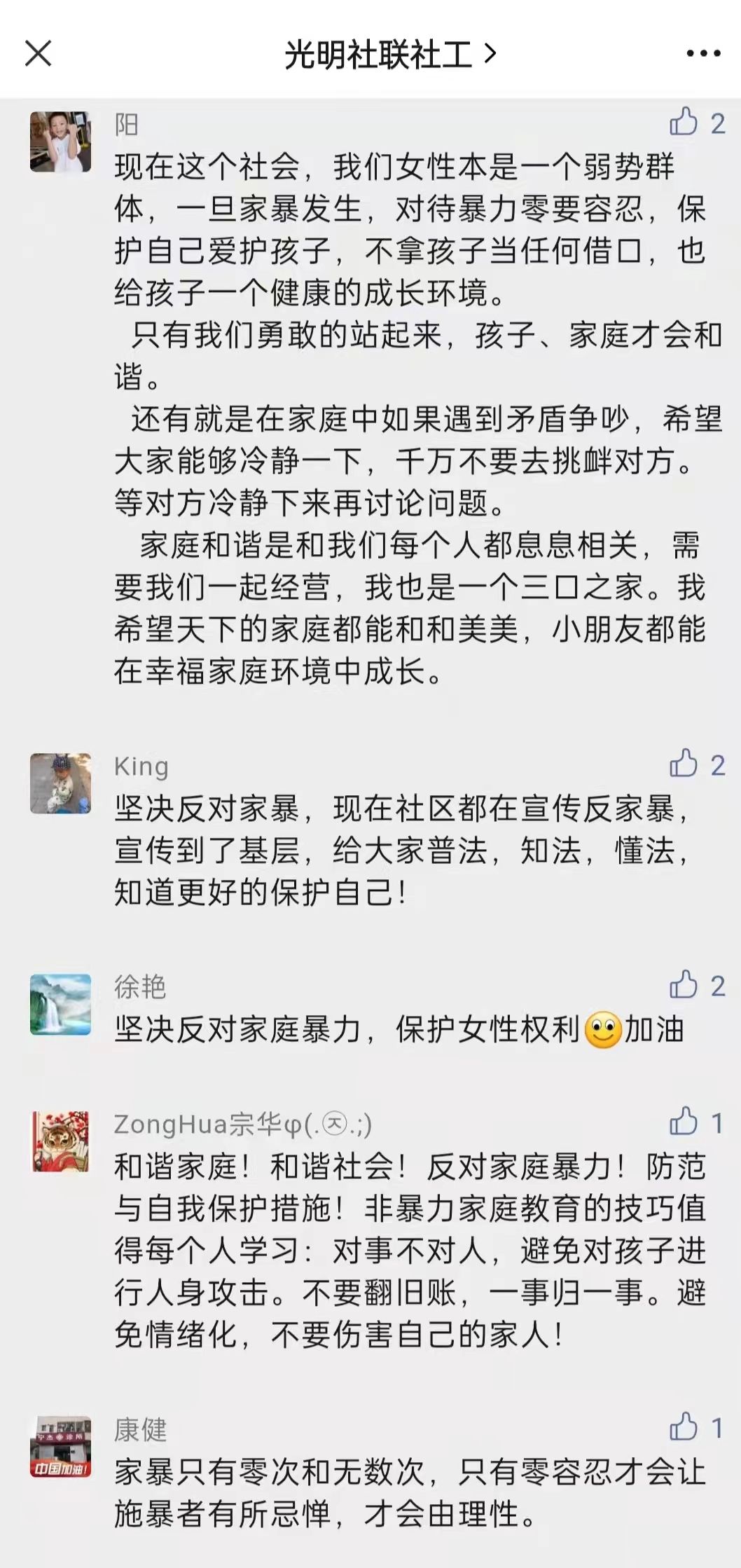The width and height of the screenshot is (741, 1568).
Task: Open 光明社联社工 account details
Action: [389, 54]
